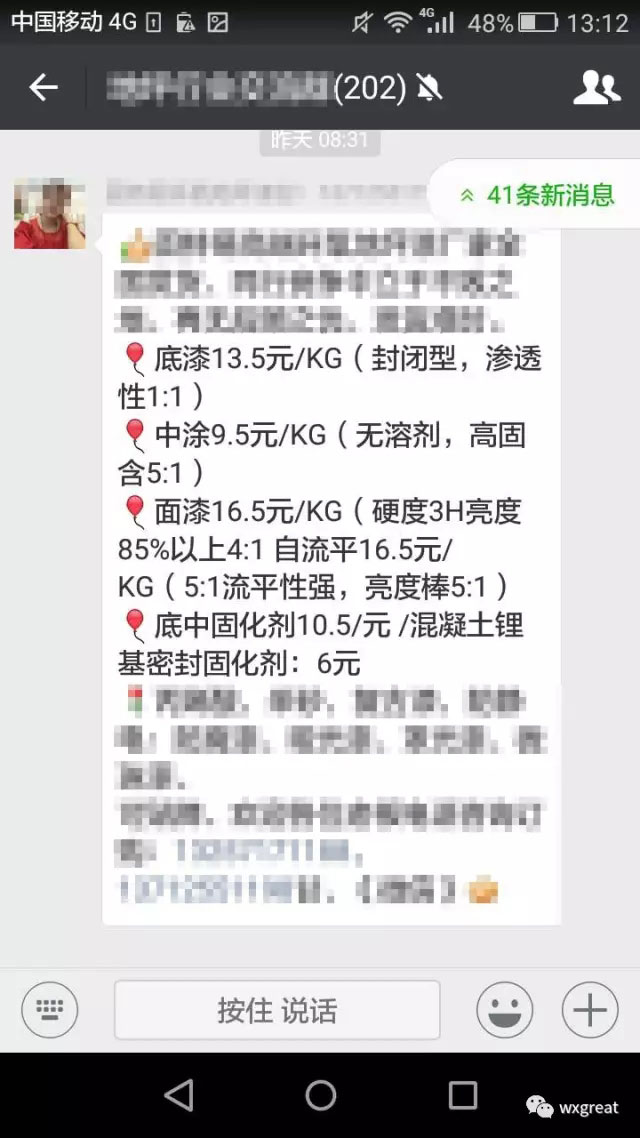The width and height of the screenshot is (640, 1138).
Task: Go back from the group chat
Action: [x=43, y=88]
